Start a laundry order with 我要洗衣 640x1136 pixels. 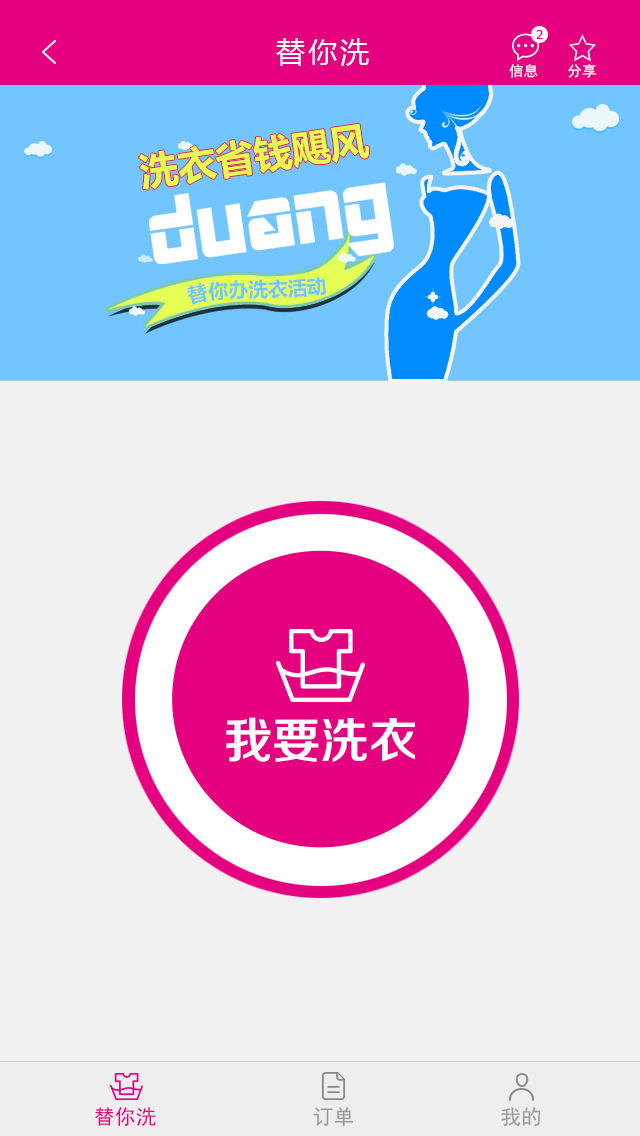coord(320,699)
